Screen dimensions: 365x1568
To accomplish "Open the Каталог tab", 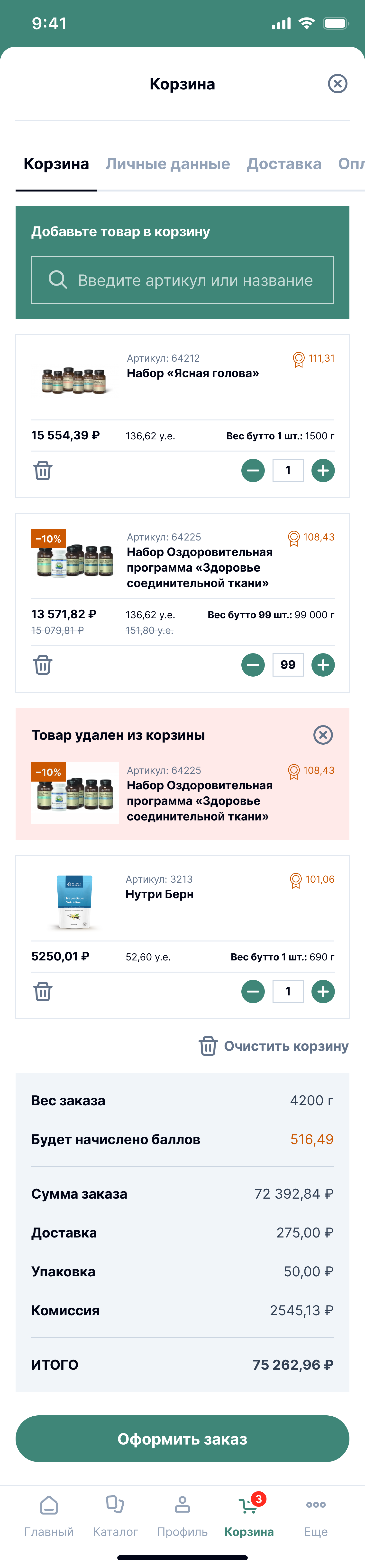I will 115,1516.
